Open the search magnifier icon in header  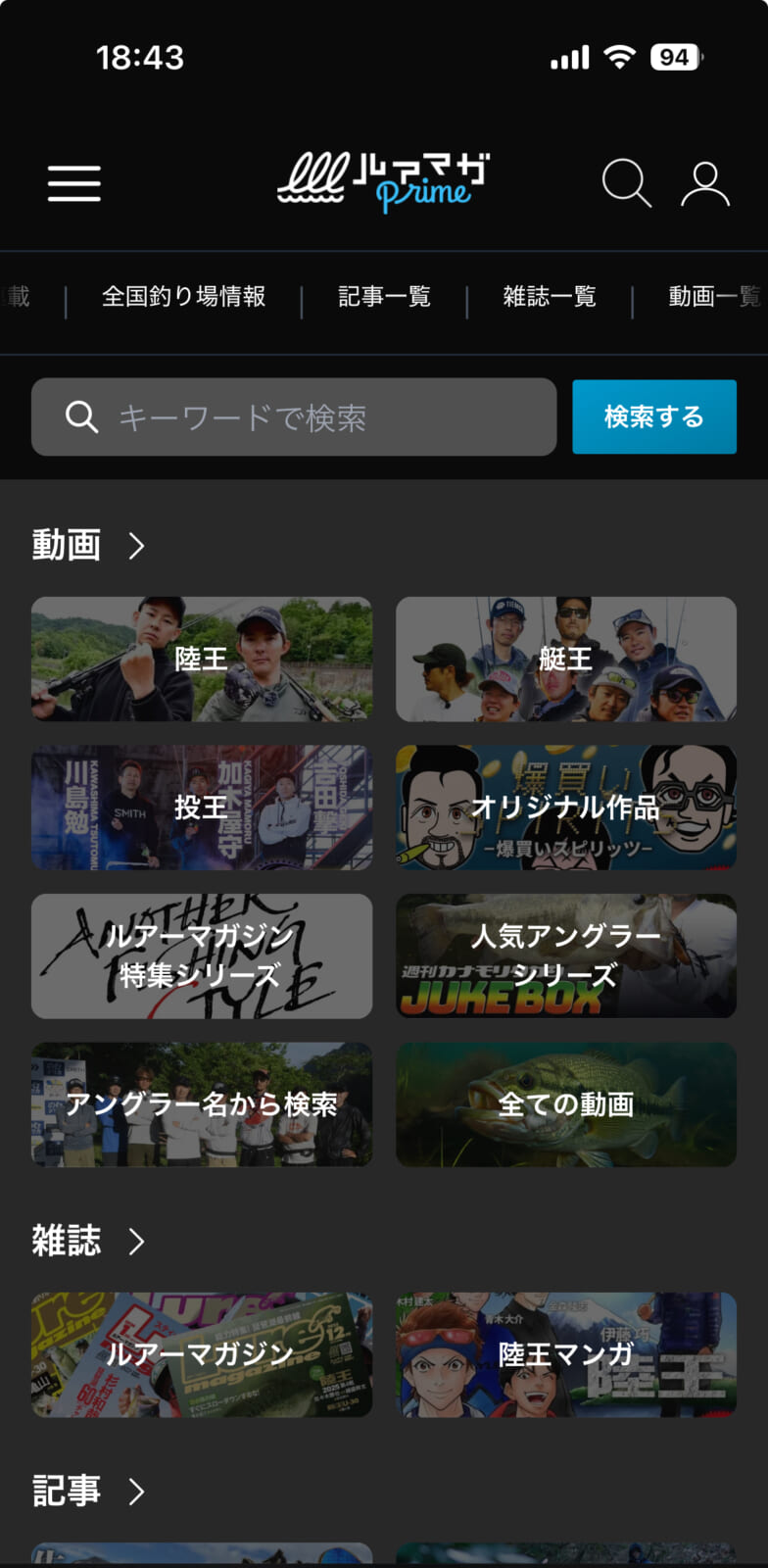(626, 183)
